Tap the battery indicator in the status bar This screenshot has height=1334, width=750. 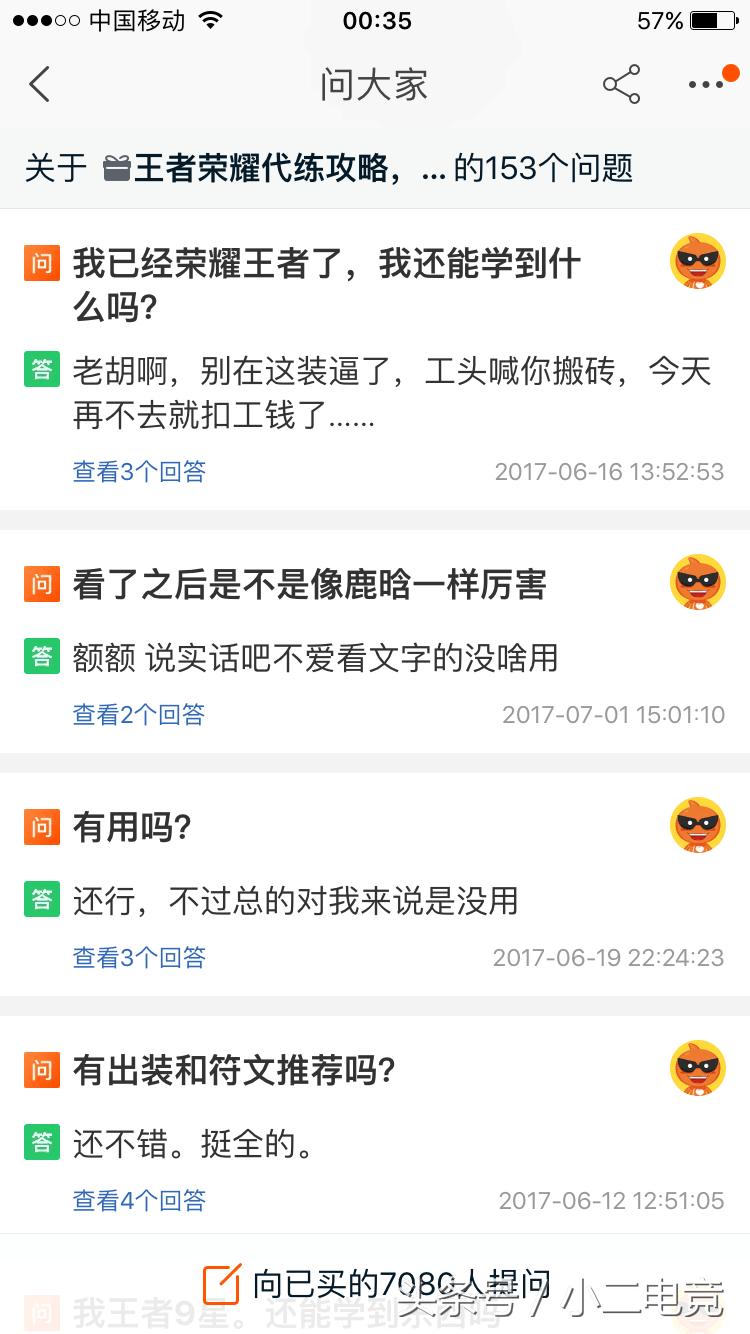pyautogui.click(x=711, y=20)
